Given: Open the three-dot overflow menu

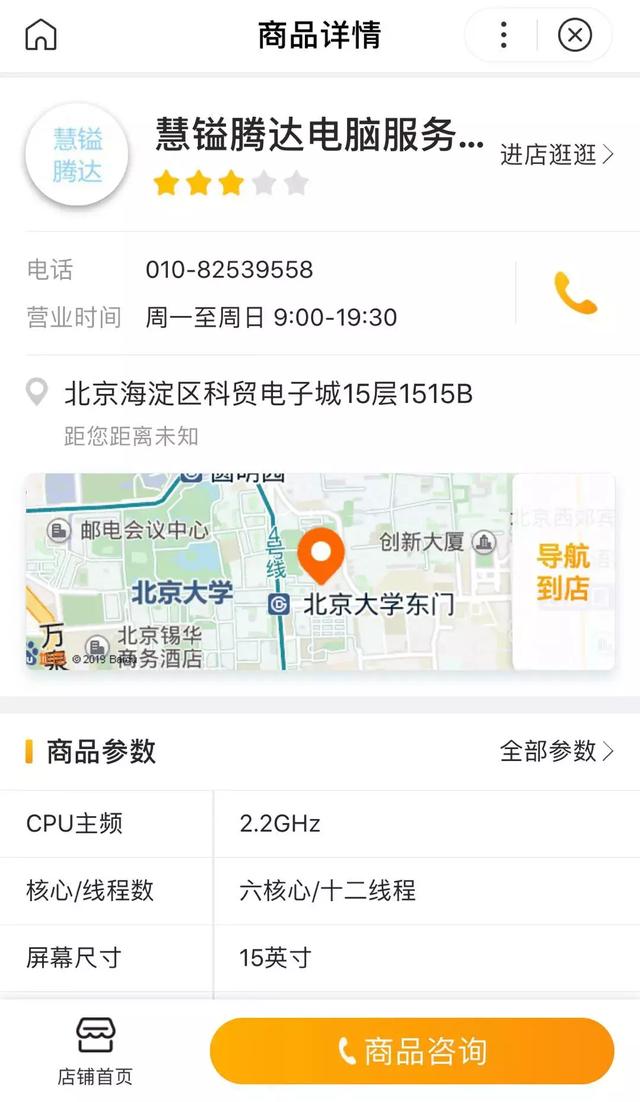Looking at the screenshot, I should (x=503, y=35).
